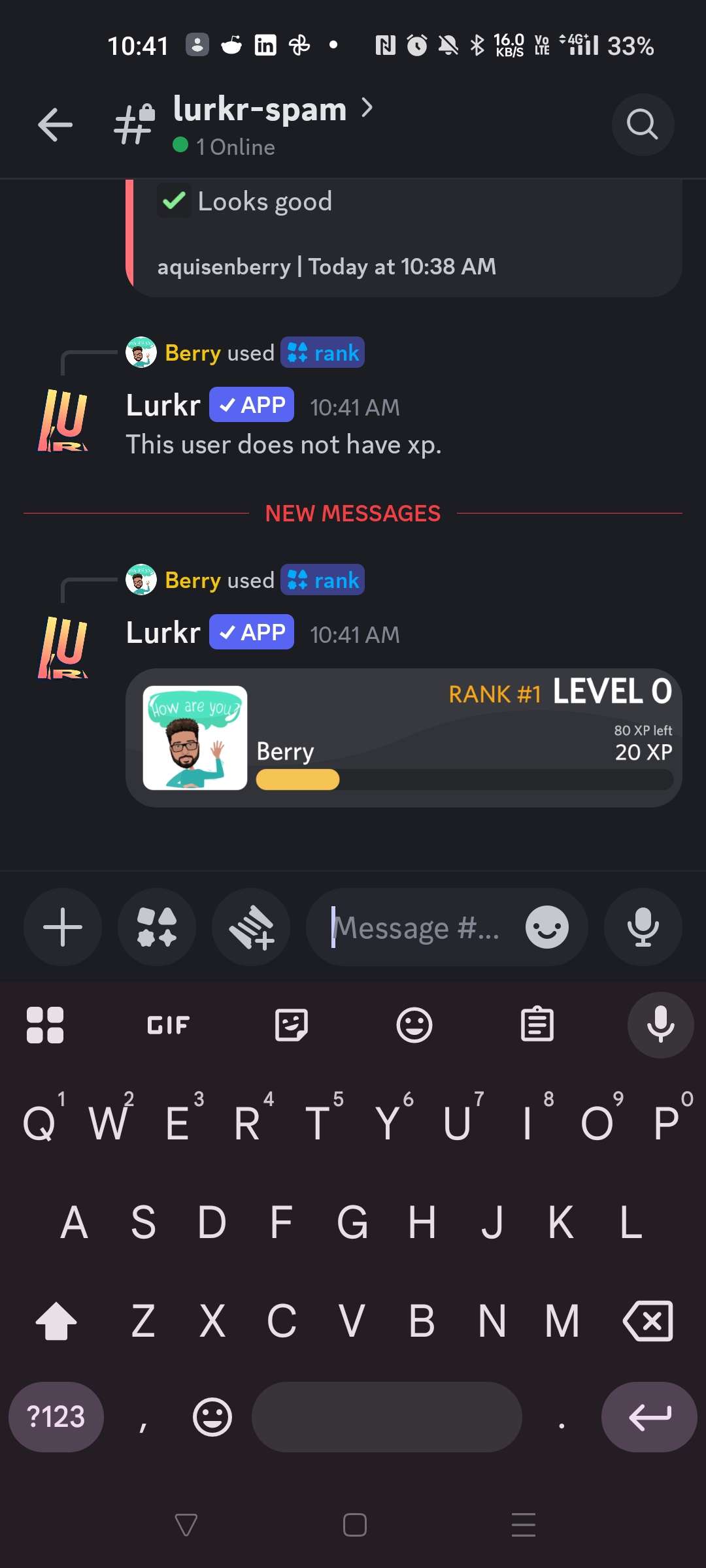Switch keyboard to ?123 symbols
Viewport: 706px width, 1568px height.
[x=56, y=1416]
